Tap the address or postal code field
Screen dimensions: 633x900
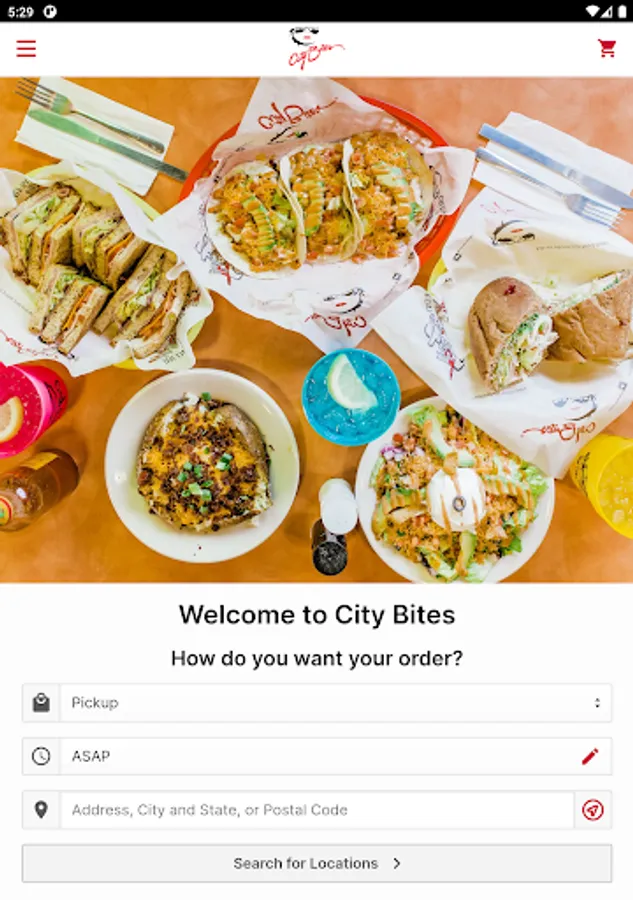click(x=316, y=810)
